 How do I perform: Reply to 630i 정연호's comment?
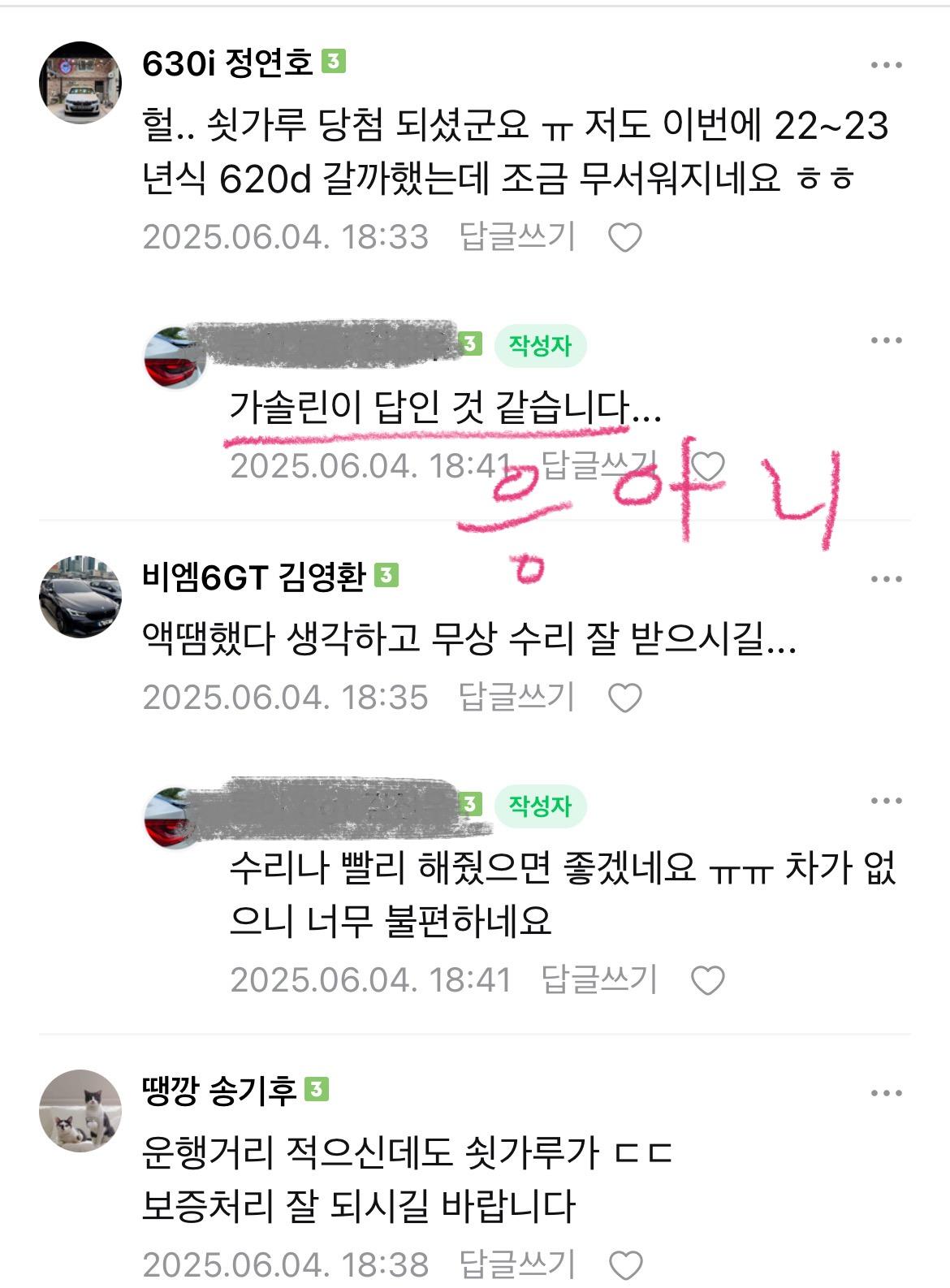click(517, 237)
